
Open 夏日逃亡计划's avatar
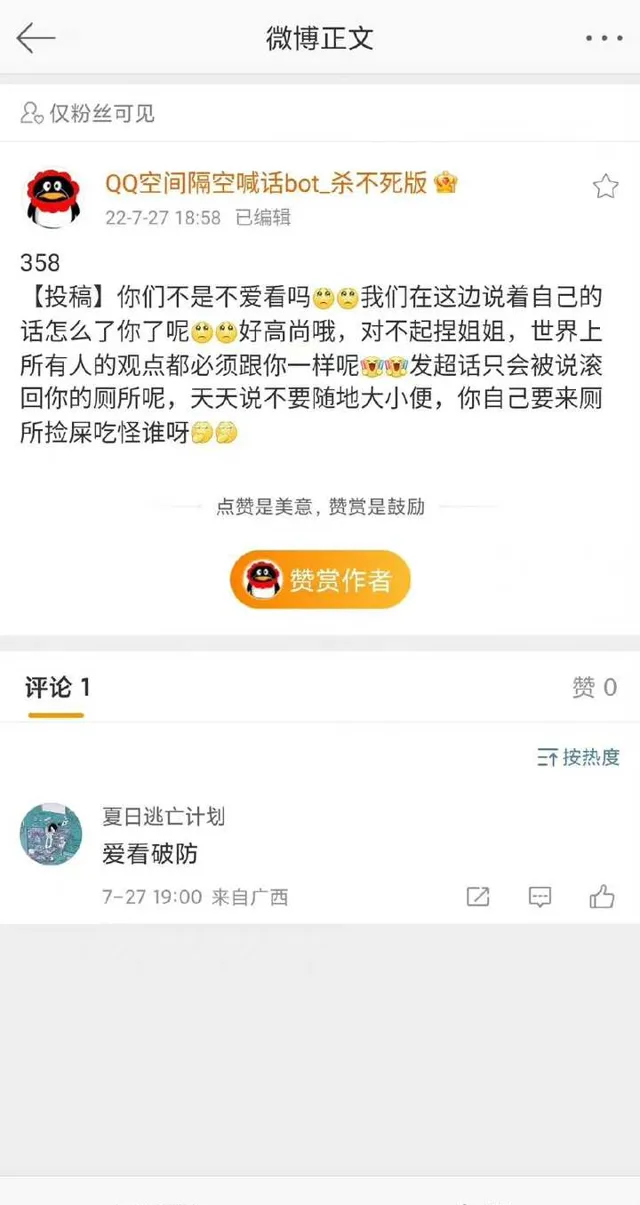tap(51, 833)
